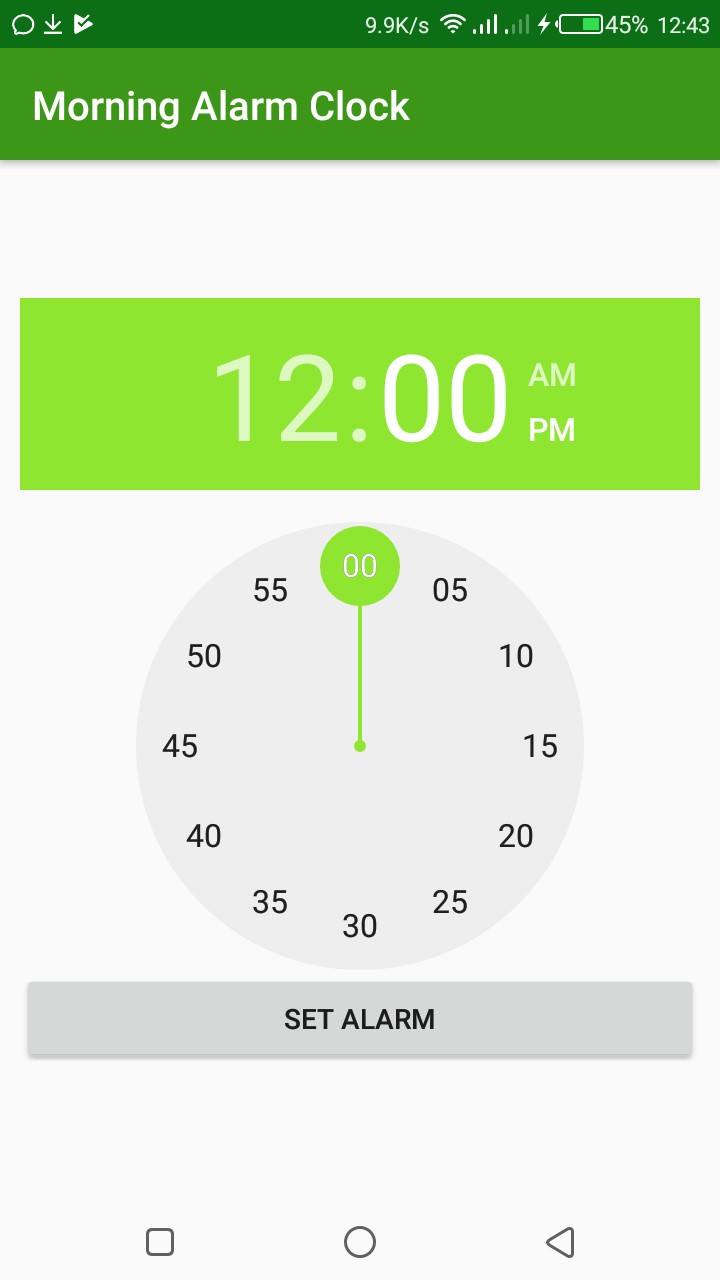The image size is (720, 1280).
Task: Tap the square recent apps navigation icon
Action: coord(160,1242)
